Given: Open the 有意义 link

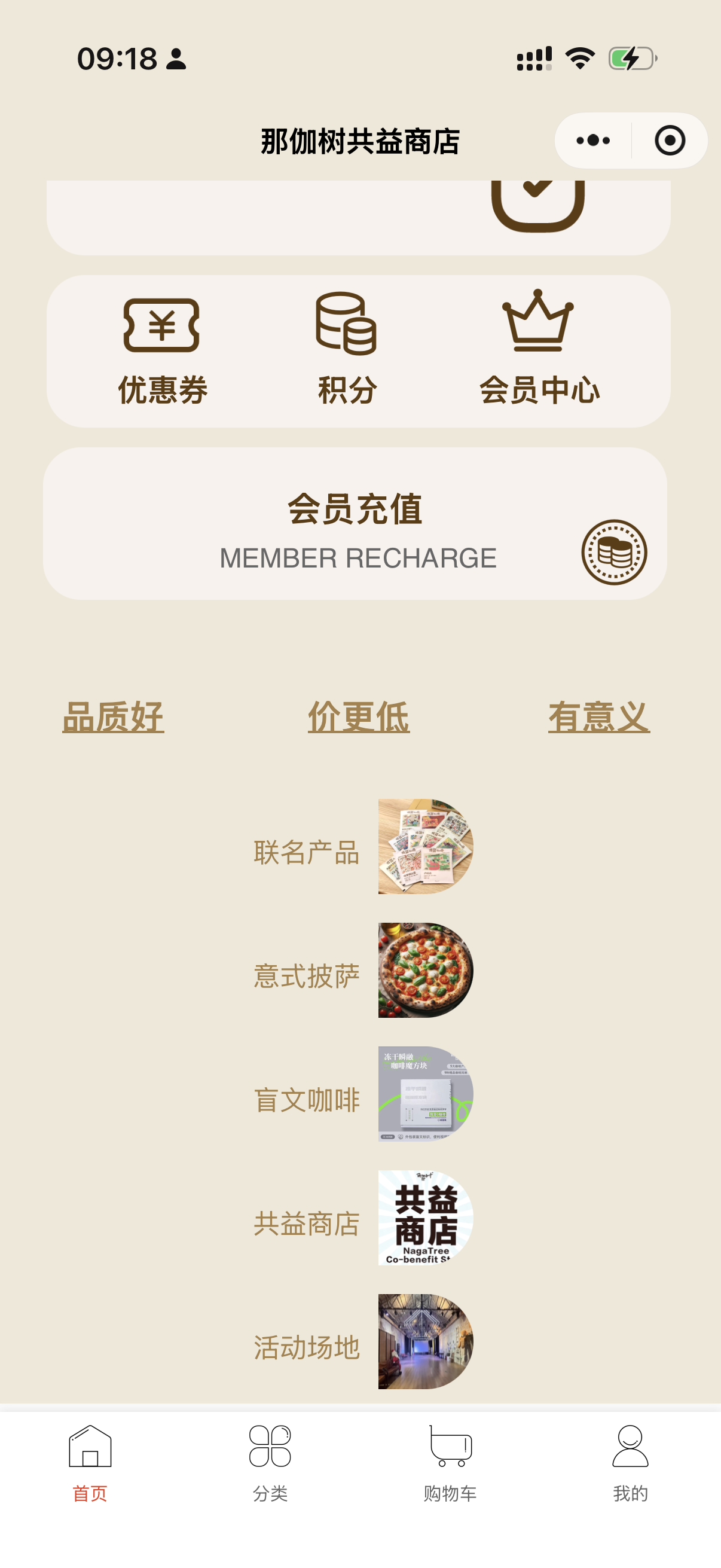Looking at the screenshot, I should click(x=598, y=717).
